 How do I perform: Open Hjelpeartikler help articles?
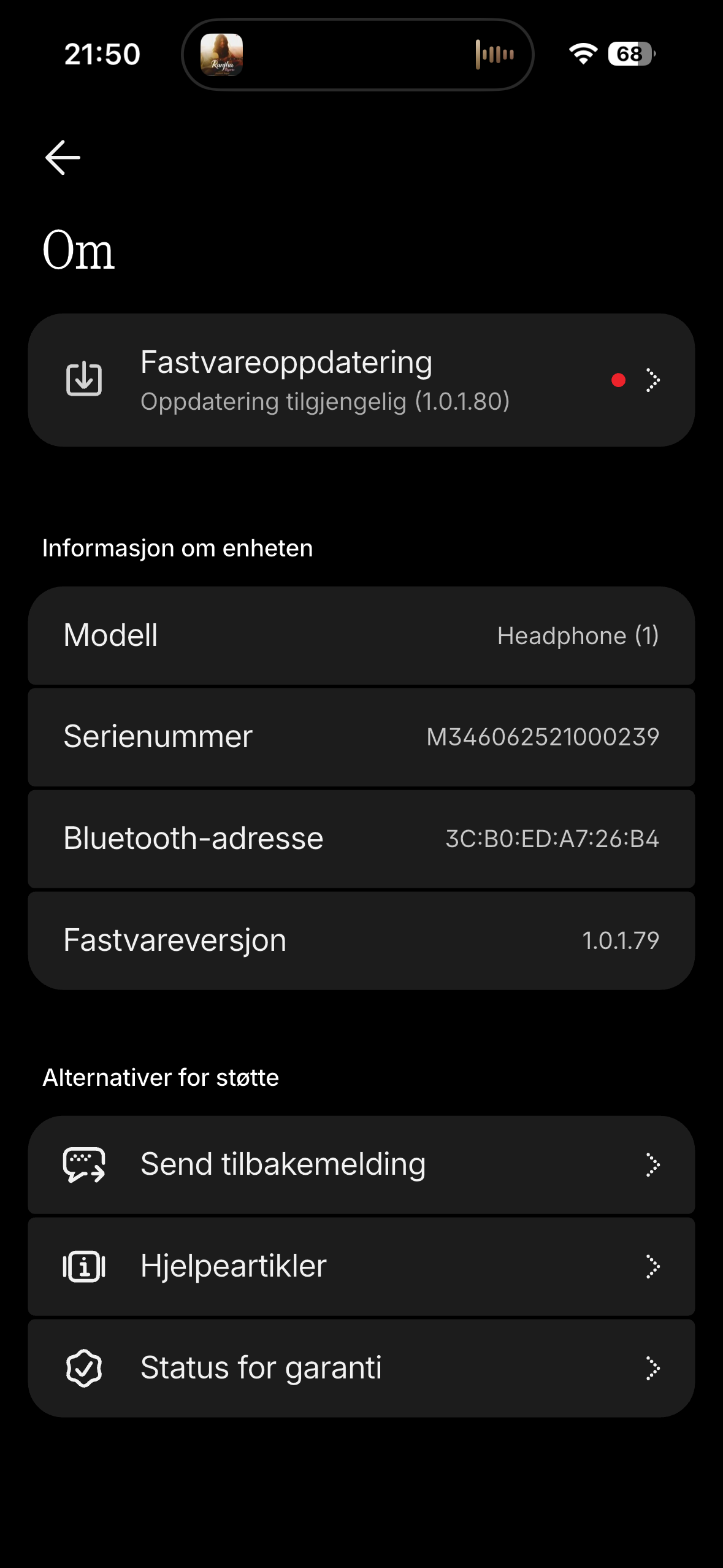[x=361, y=1266]
